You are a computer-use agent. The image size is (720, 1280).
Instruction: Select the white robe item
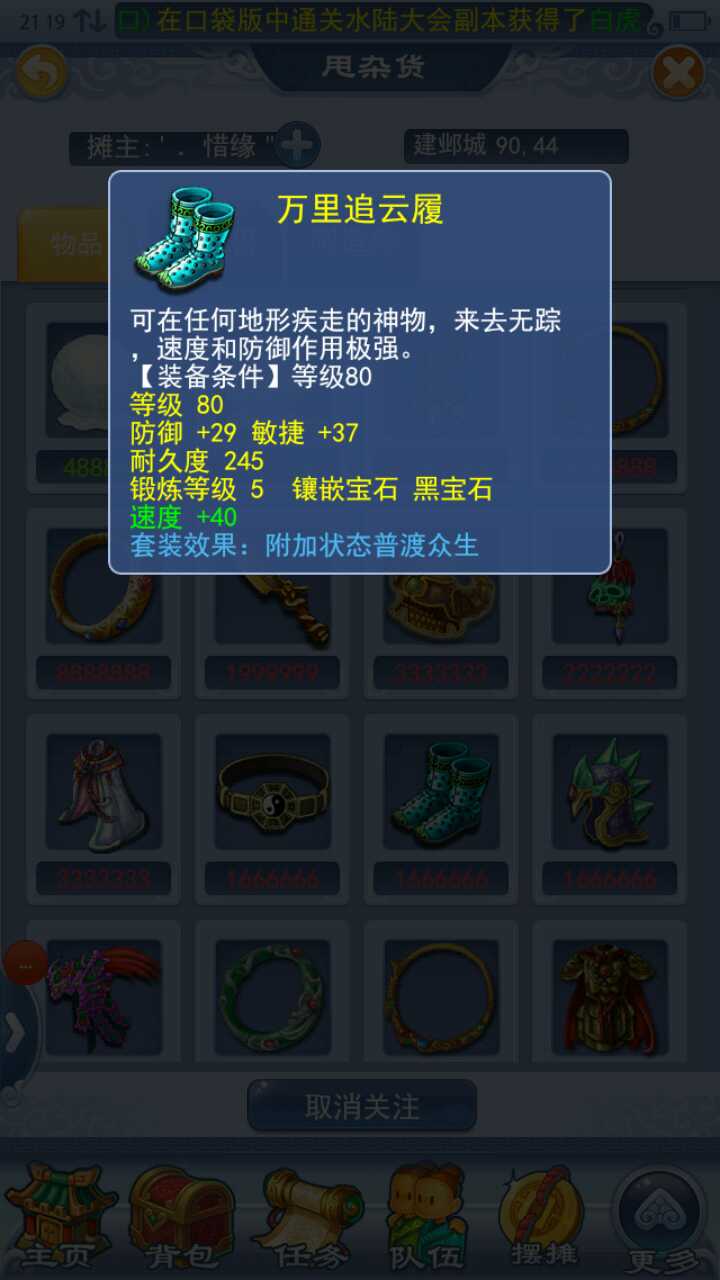click(x=103, y=792)
